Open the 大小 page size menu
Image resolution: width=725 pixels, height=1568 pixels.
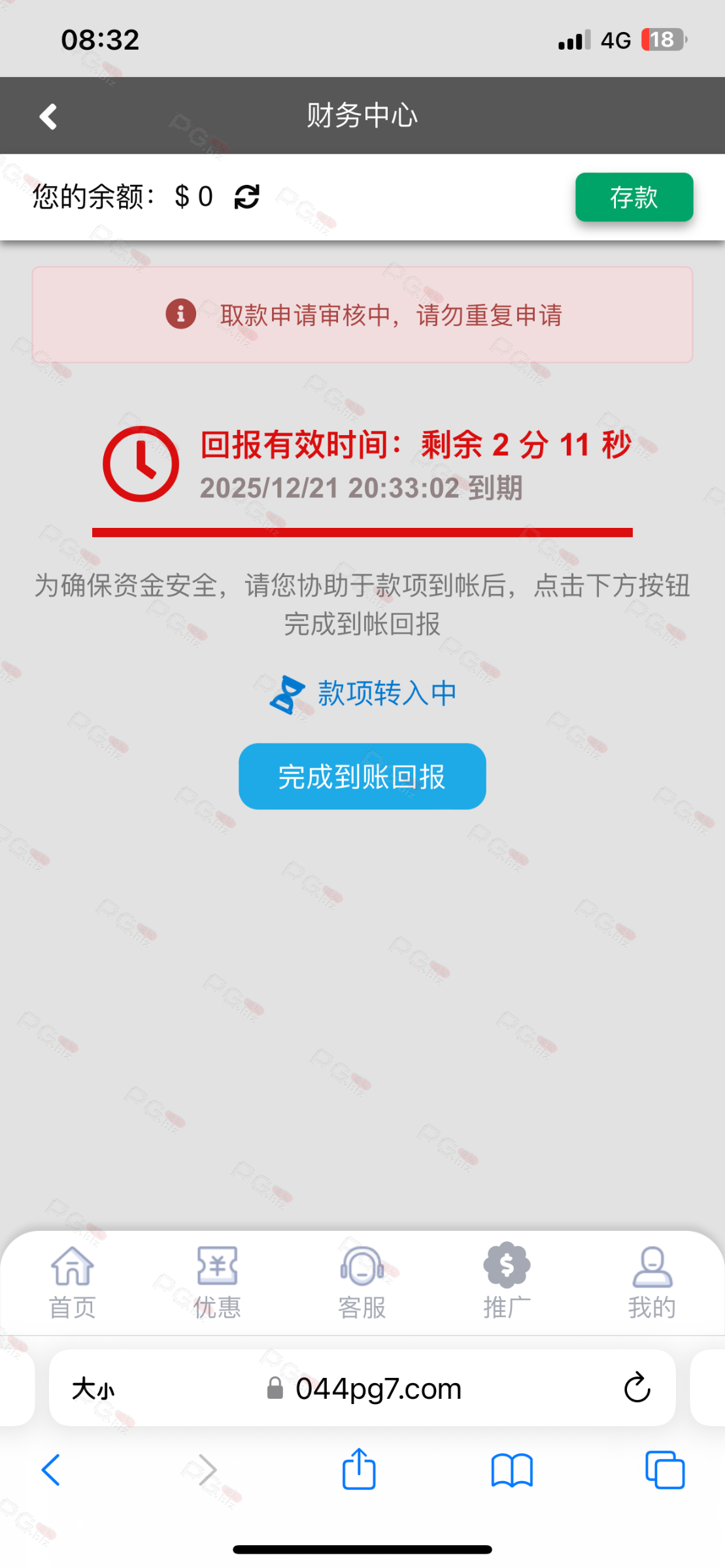(x=93, y=1389)
